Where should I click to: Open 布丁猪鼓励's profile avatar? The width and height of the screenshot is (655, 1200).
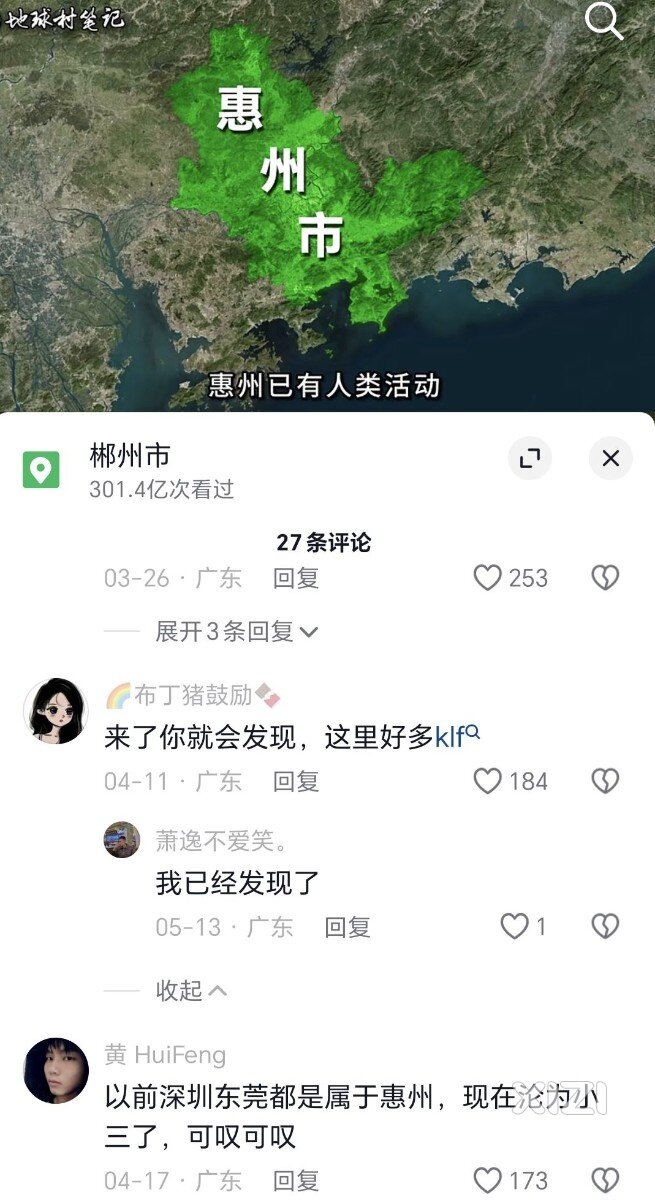55,711
